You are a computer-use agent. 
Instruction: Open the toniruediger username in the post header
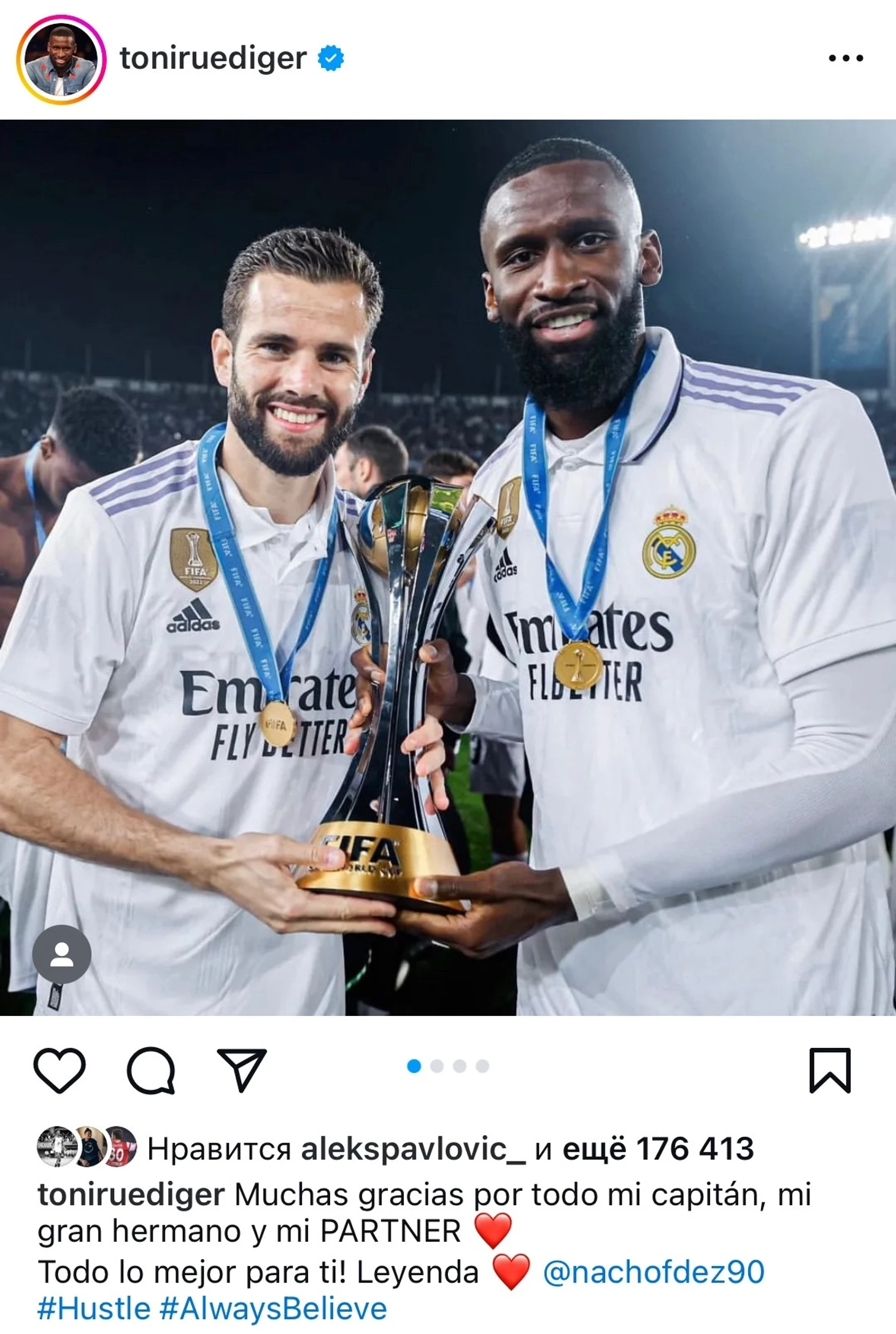point(213,59)
